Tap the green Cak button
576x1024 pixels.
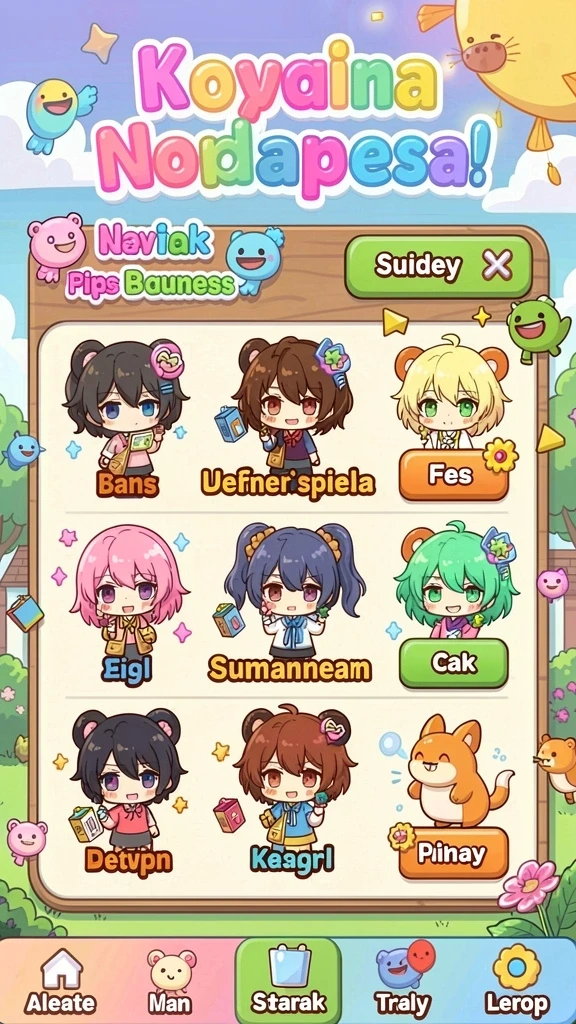tap(453, 663)
